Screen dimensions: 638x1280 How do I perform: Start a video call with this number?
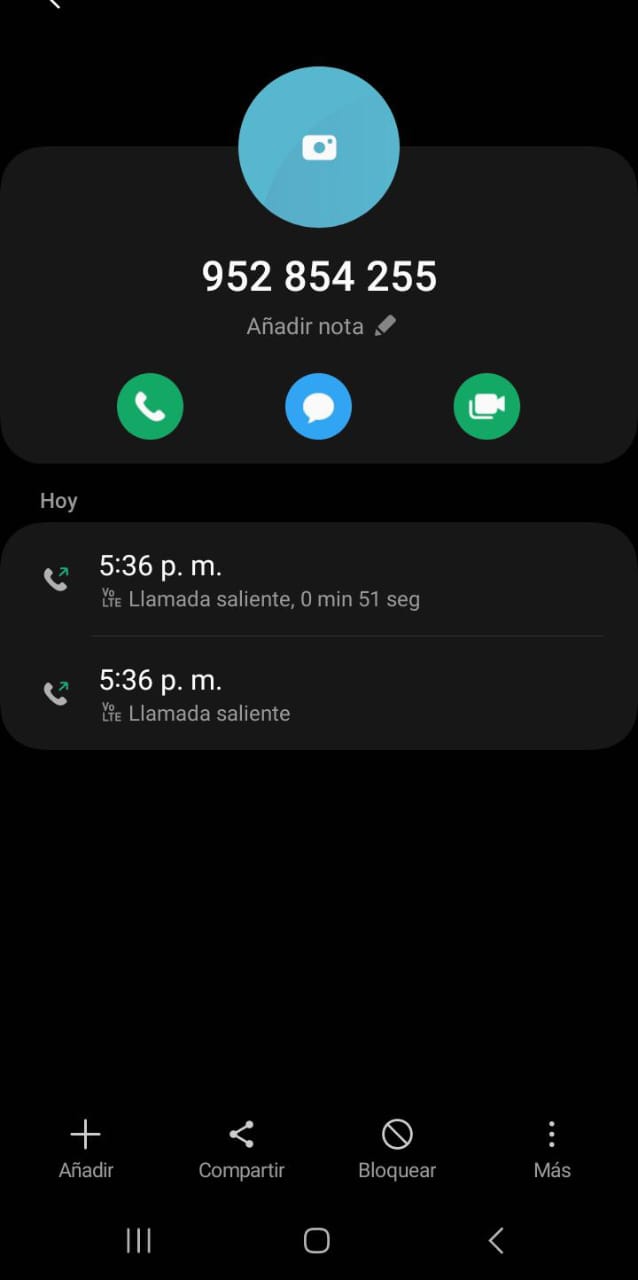487,406
